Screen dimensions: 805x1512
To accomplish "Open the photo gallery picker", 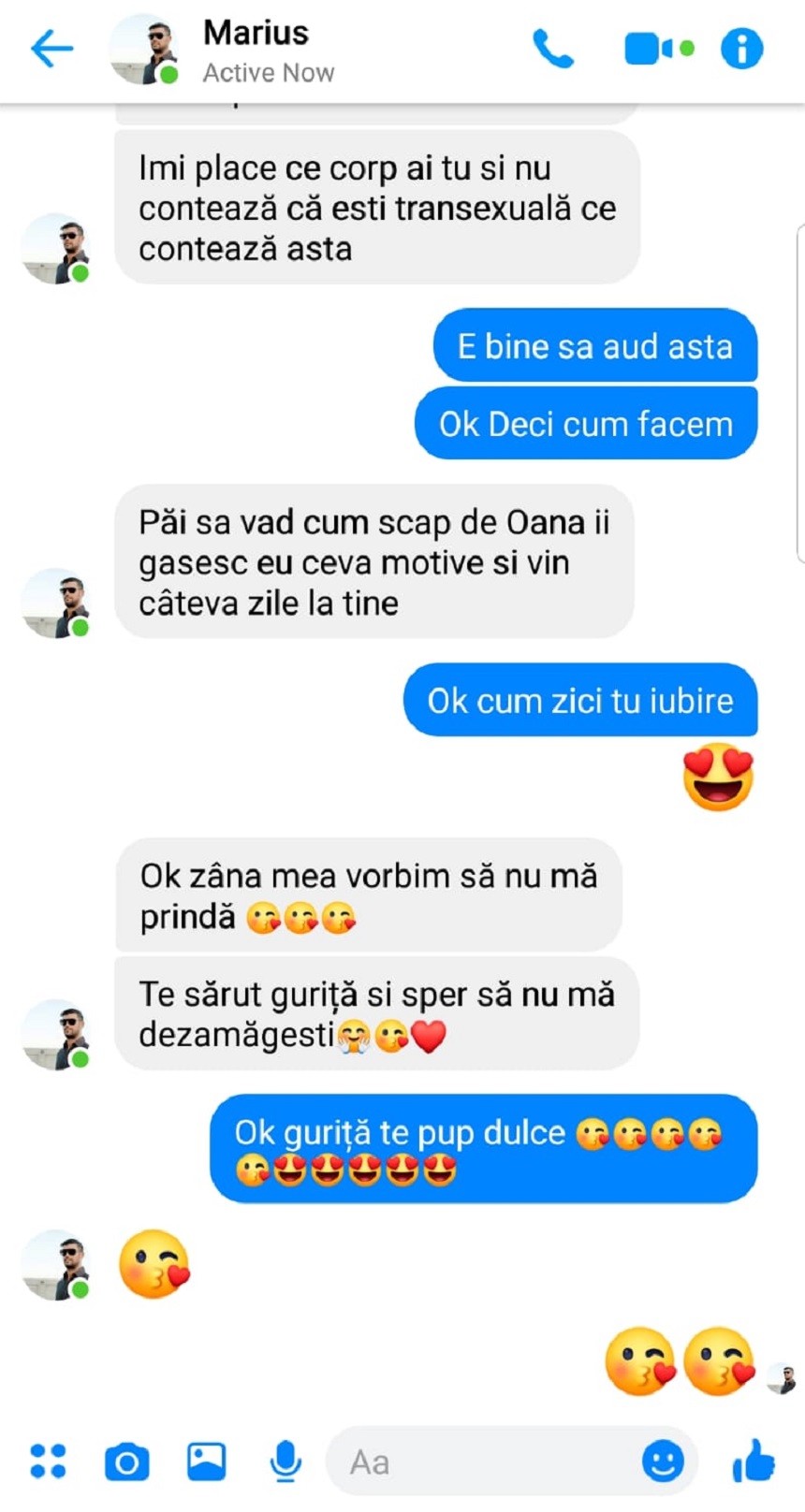I will [206, 1461].
